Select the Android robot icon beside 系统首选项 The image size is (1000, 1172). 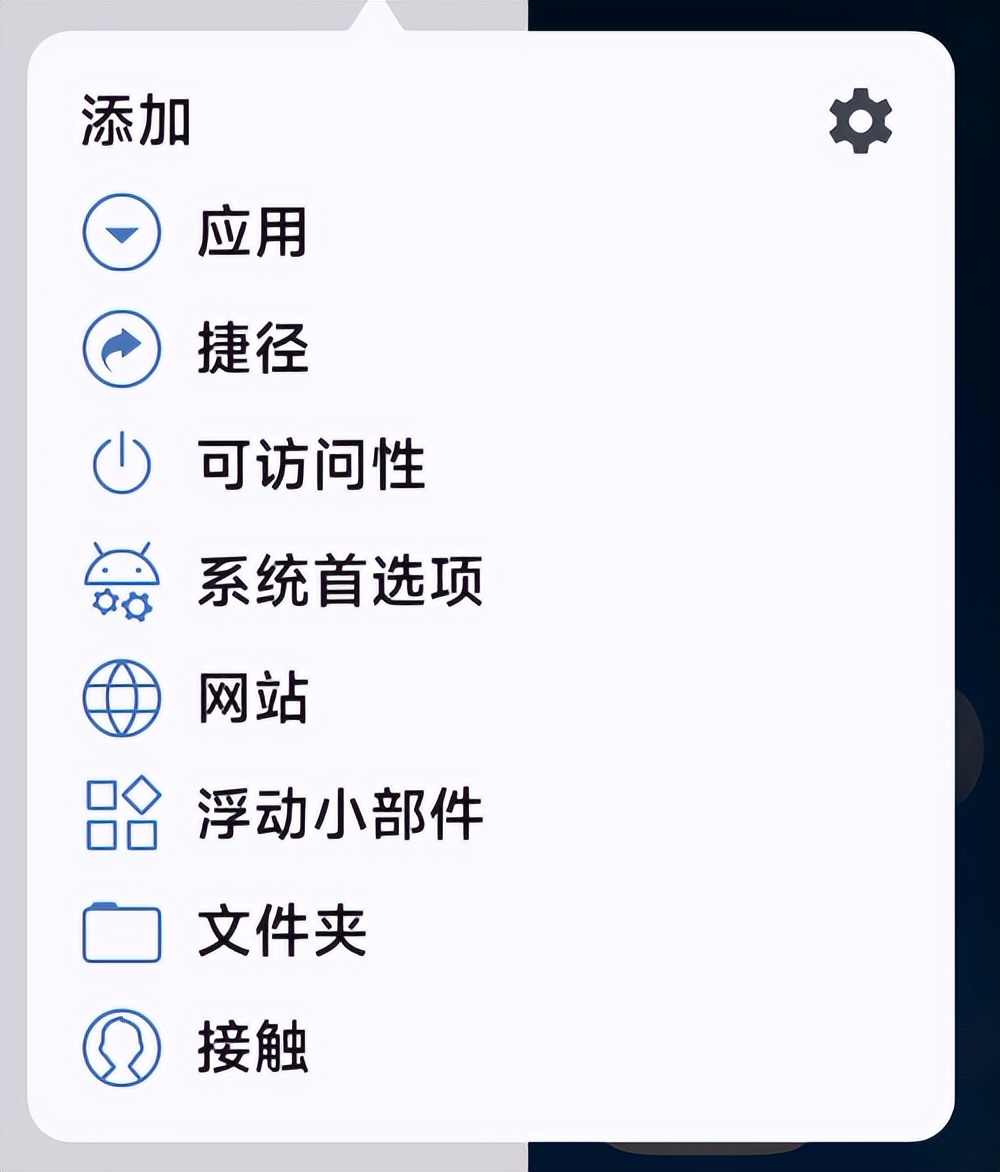click(121, 578)
